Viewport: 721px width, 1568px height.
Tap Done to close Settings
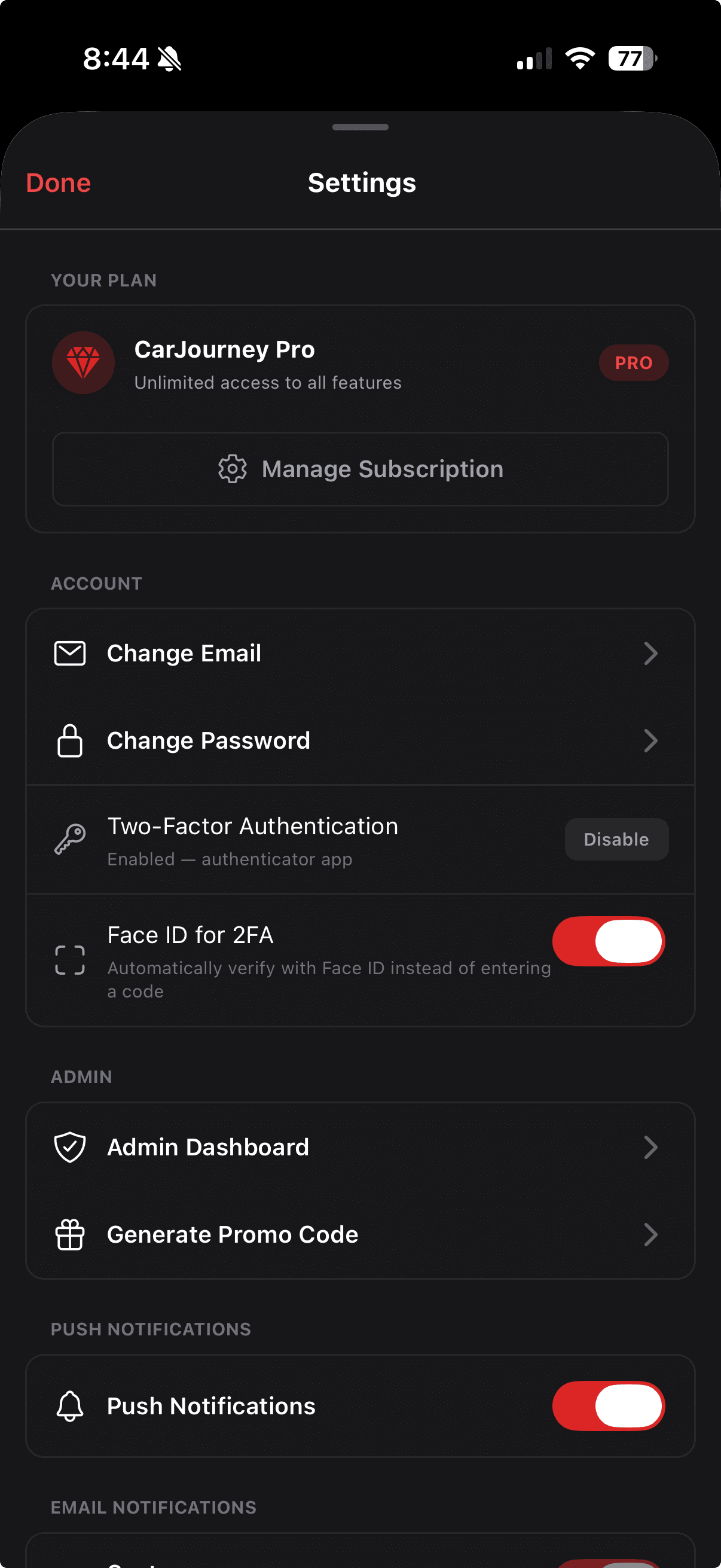point(59,182)
